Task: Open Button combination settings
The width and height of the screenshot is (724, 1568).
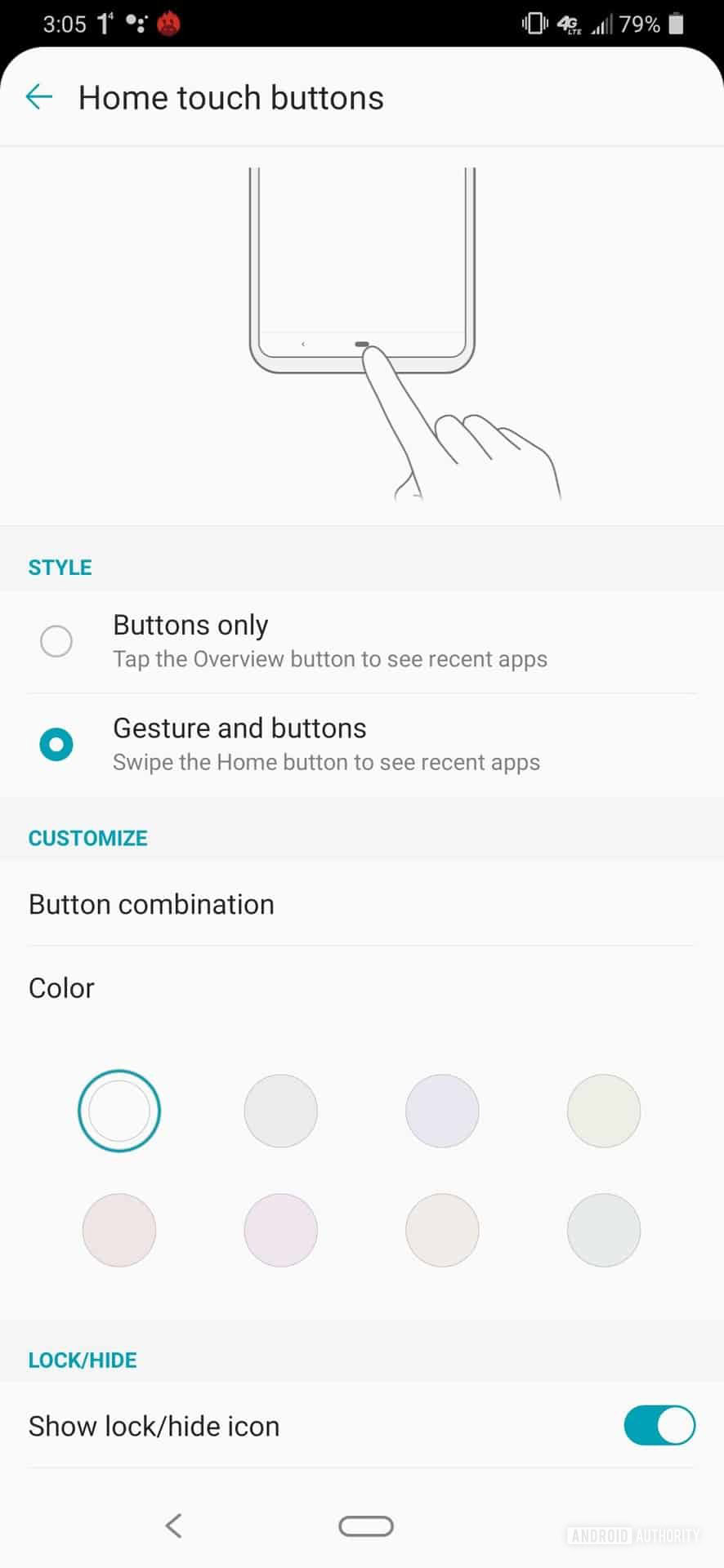Action: (x=151, y=905)
